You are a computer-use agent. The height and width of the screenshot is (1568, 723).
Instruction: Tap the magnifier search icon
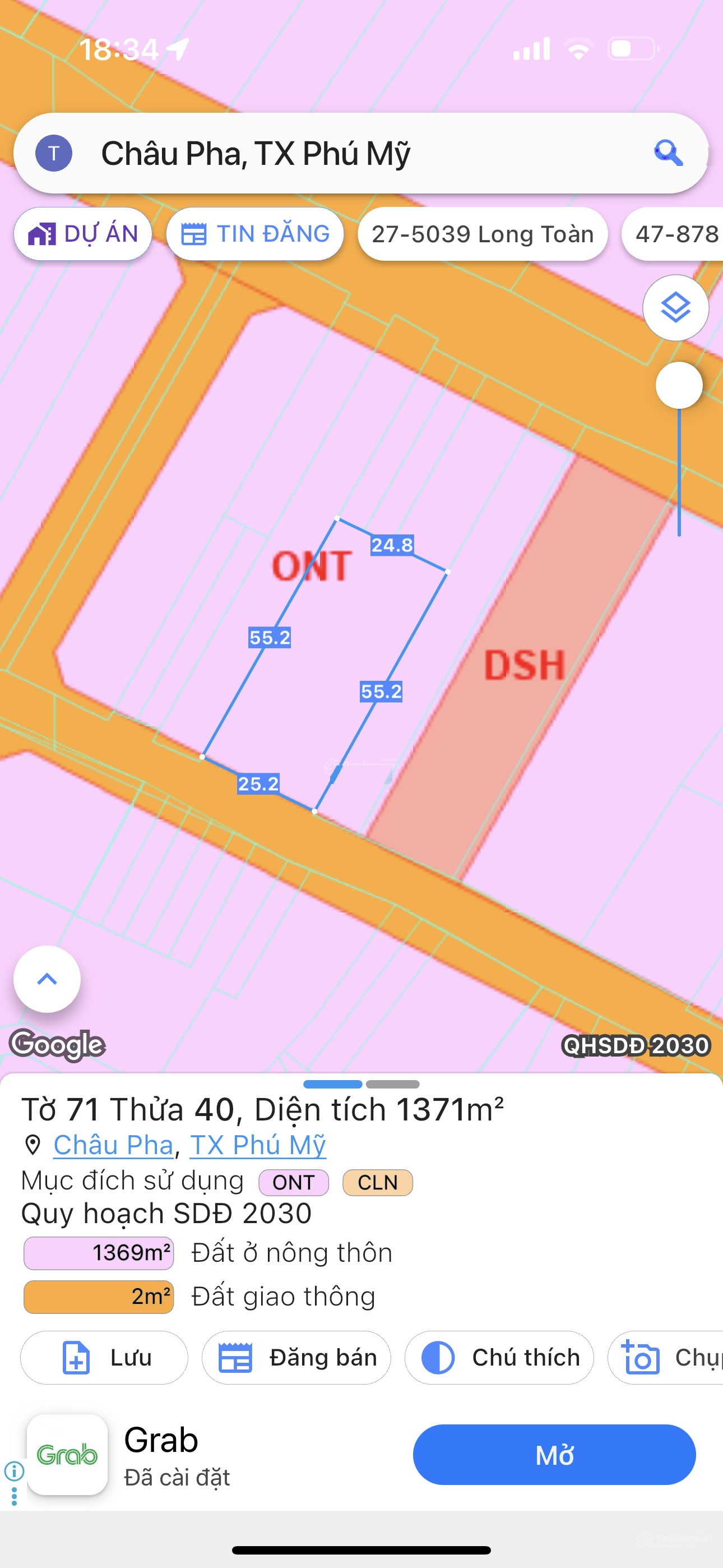tap(668, 153)
